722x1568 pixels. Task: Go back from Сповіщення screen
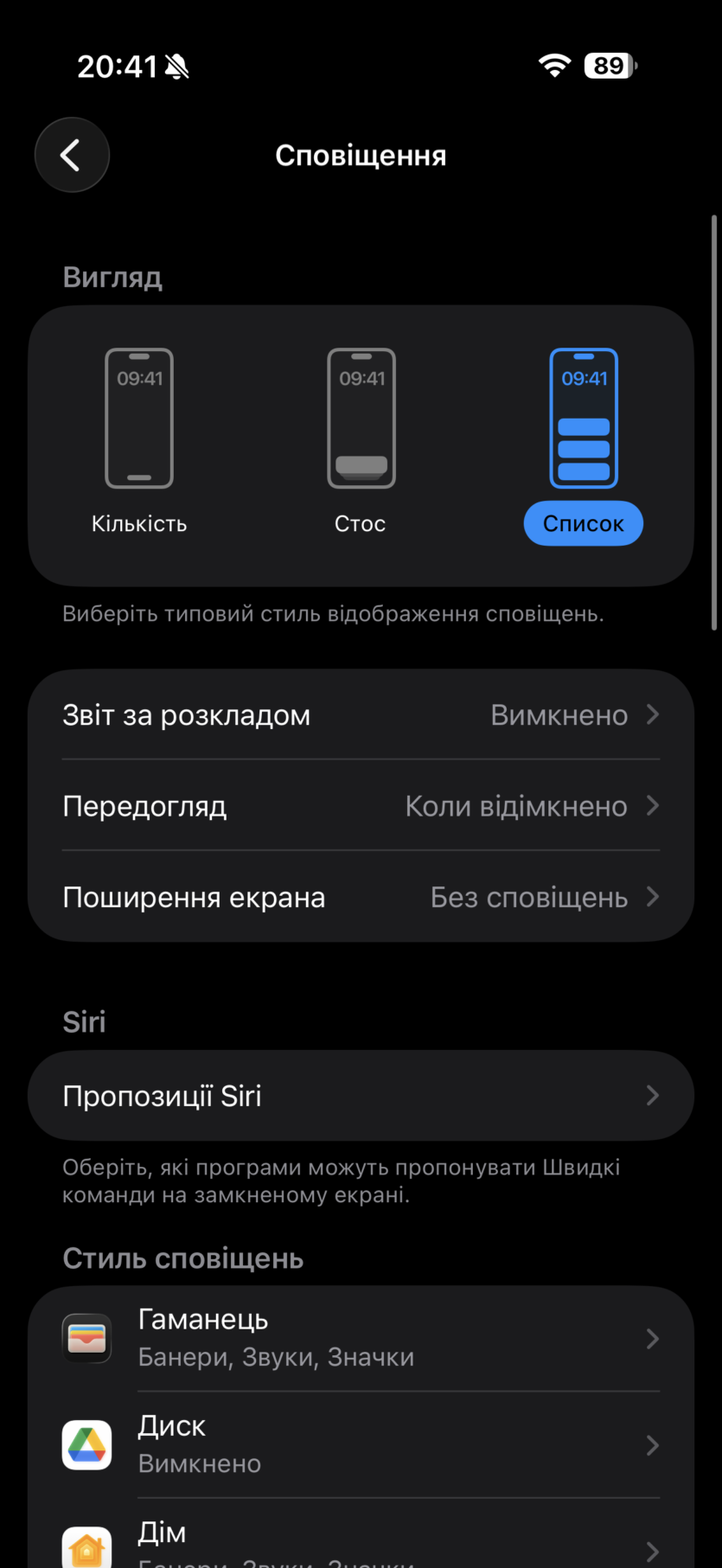point(72,156)
